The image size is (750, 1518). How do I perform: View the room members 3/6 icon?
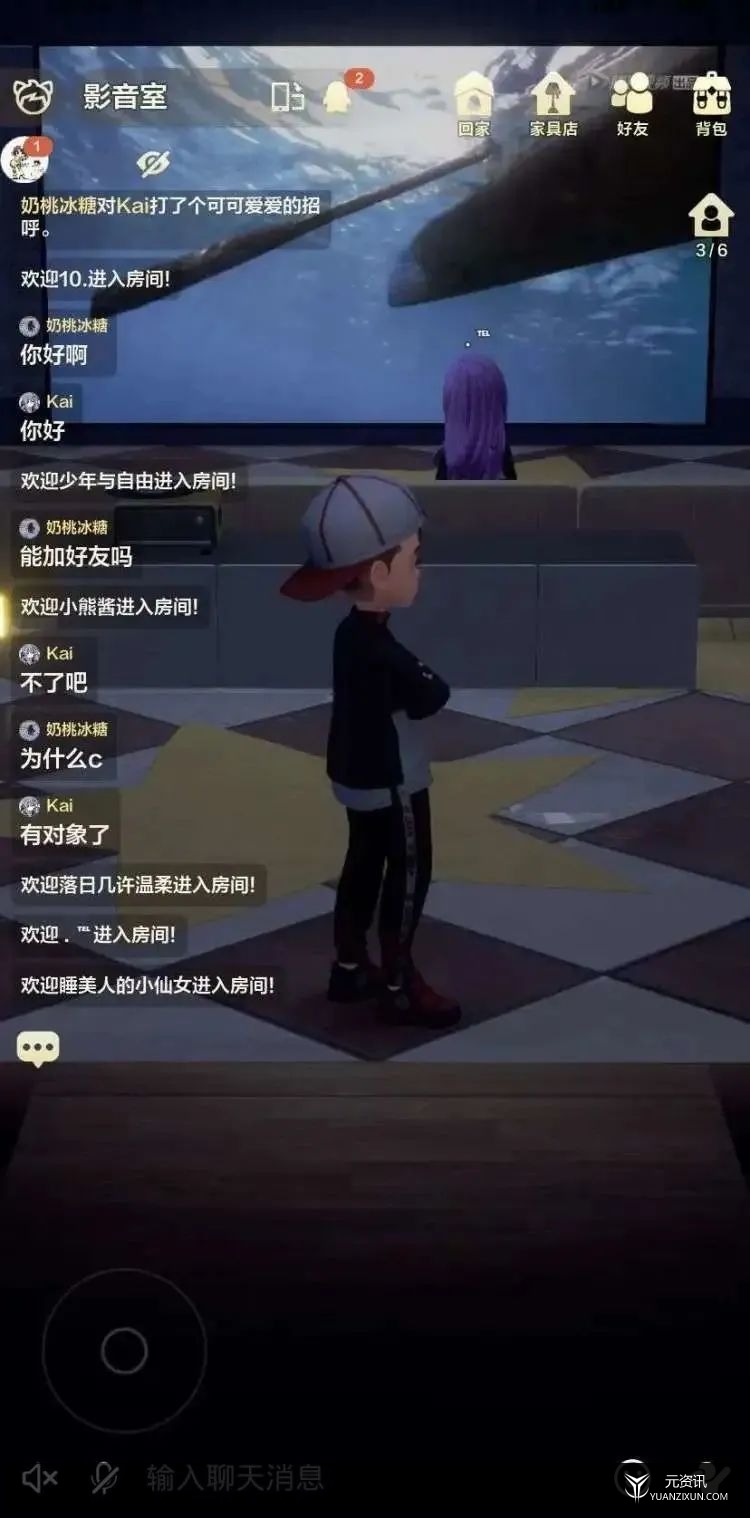click(711, 226)
